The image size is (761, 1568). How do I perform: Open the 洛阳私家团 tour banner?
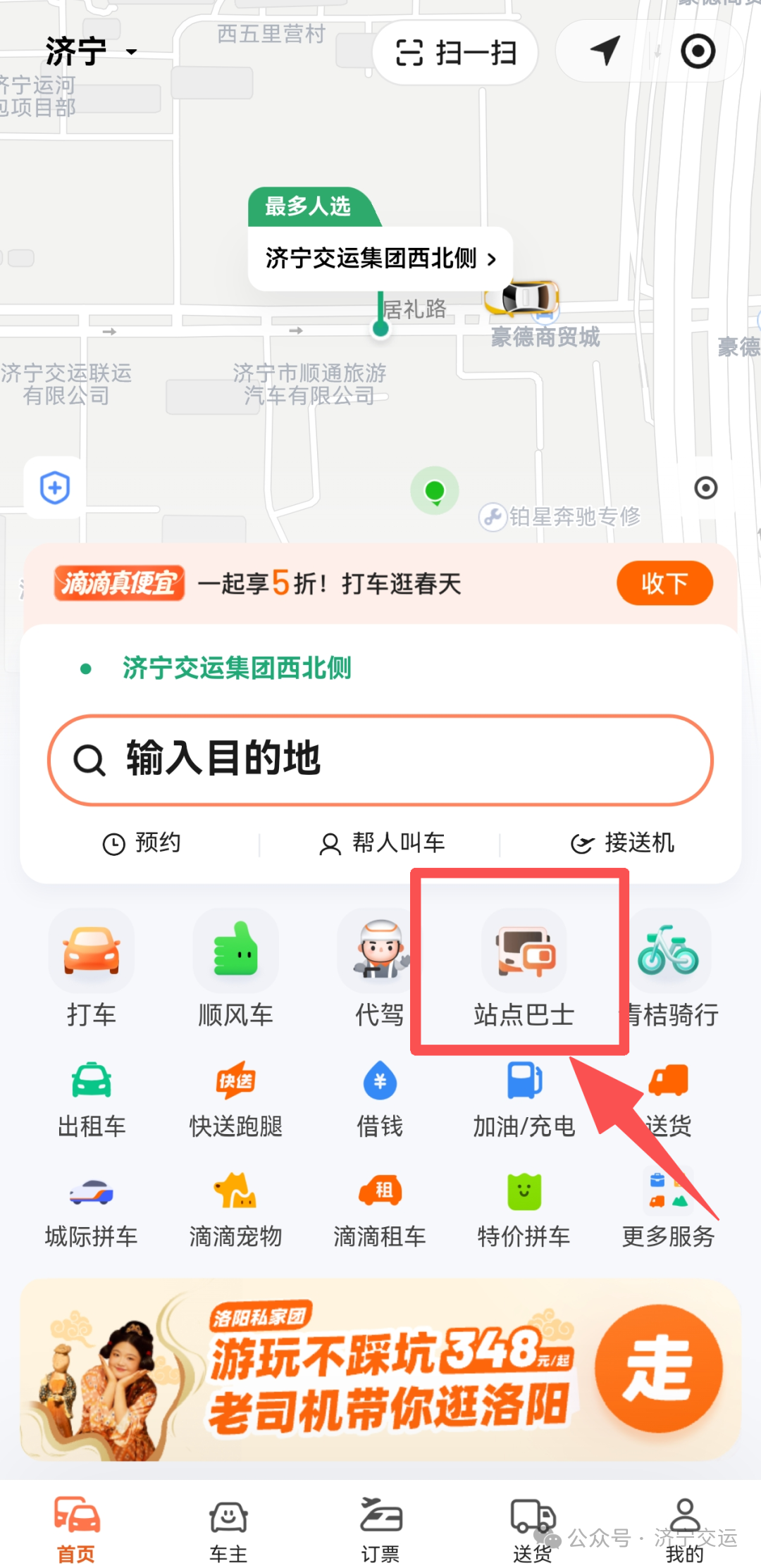[380, 1371]
